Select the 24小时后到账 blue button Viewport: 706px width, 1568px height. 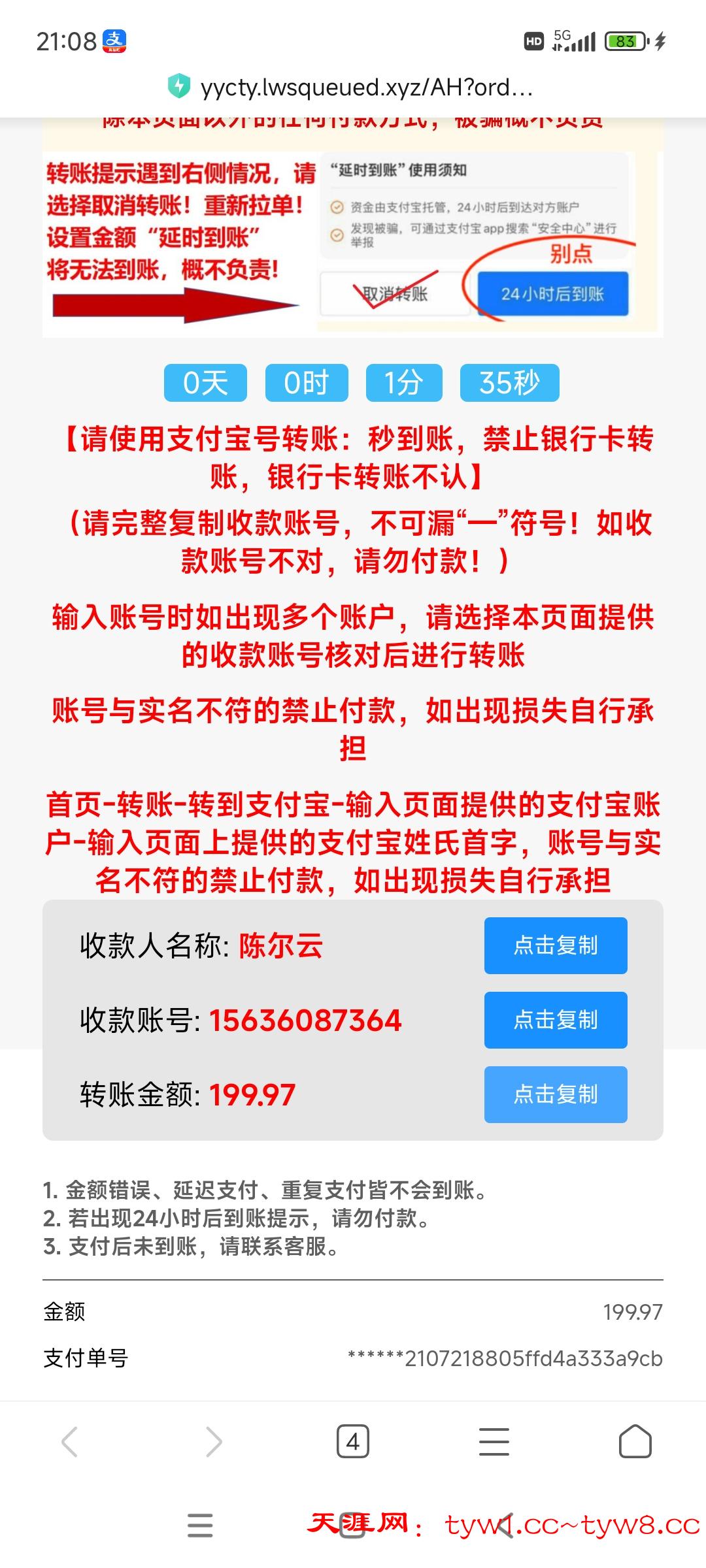pyautogui.click(x=554, y=293)
